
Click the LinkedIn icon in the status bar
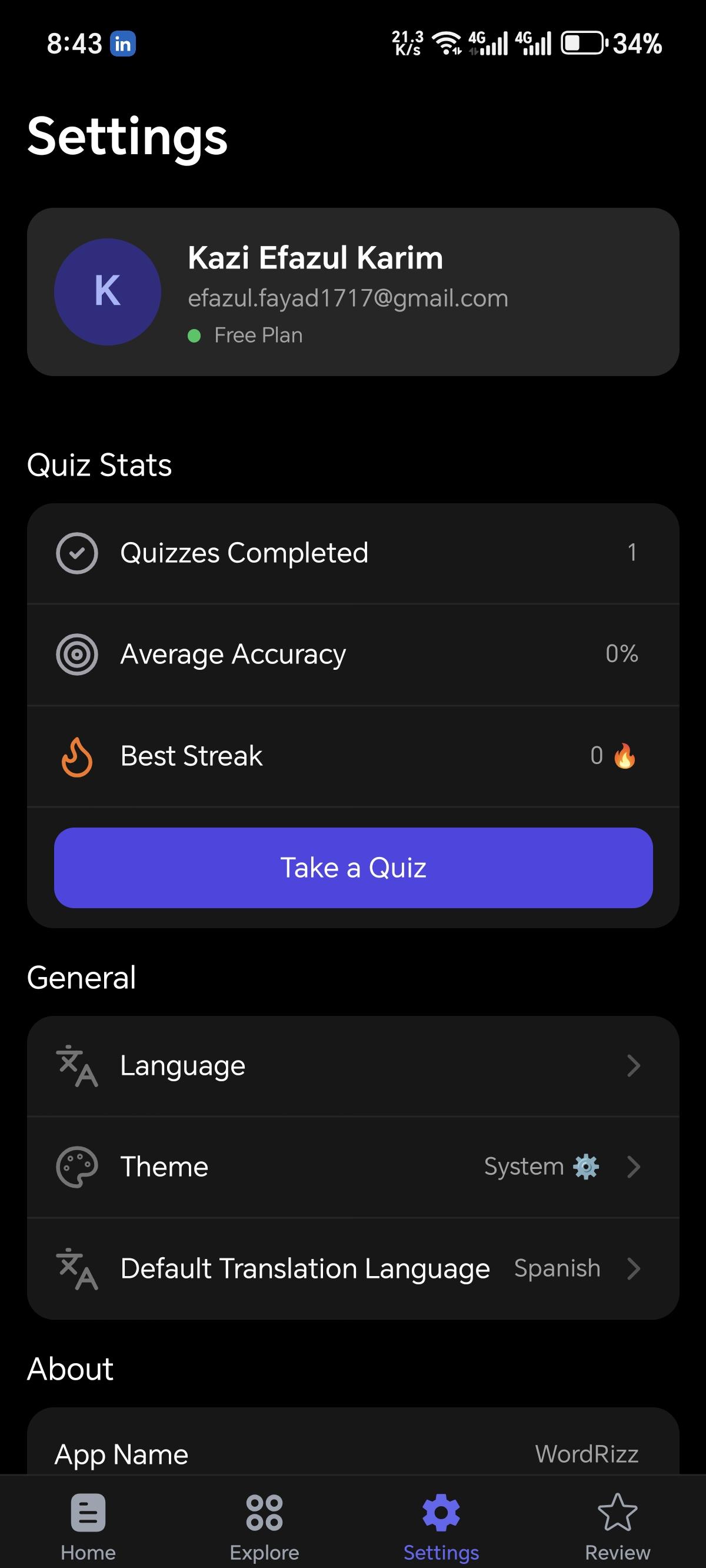click(122, 43)
